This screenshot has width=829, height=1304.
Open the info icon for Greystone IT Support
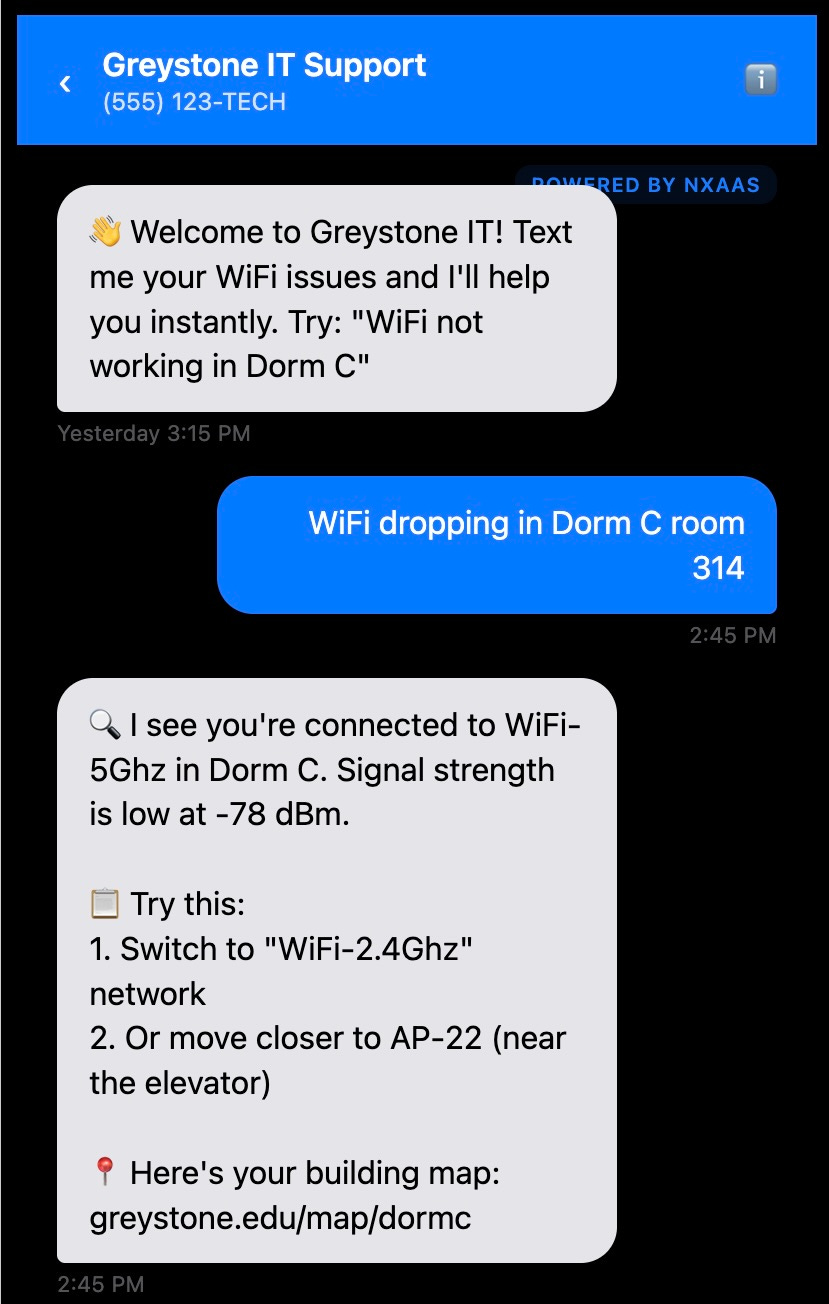tap(761, 80)
